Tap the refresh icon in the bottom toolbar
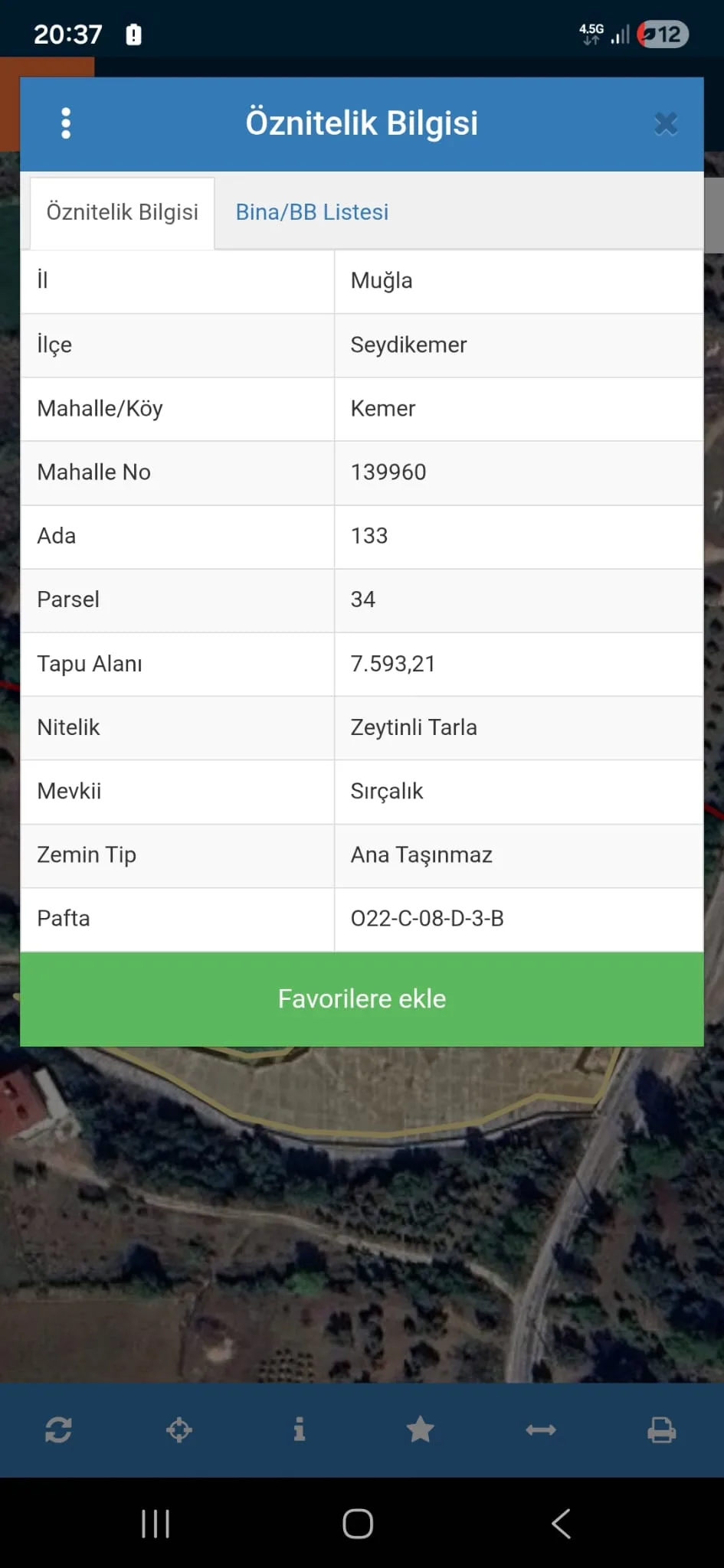724x1568 pixels. 59,1429
